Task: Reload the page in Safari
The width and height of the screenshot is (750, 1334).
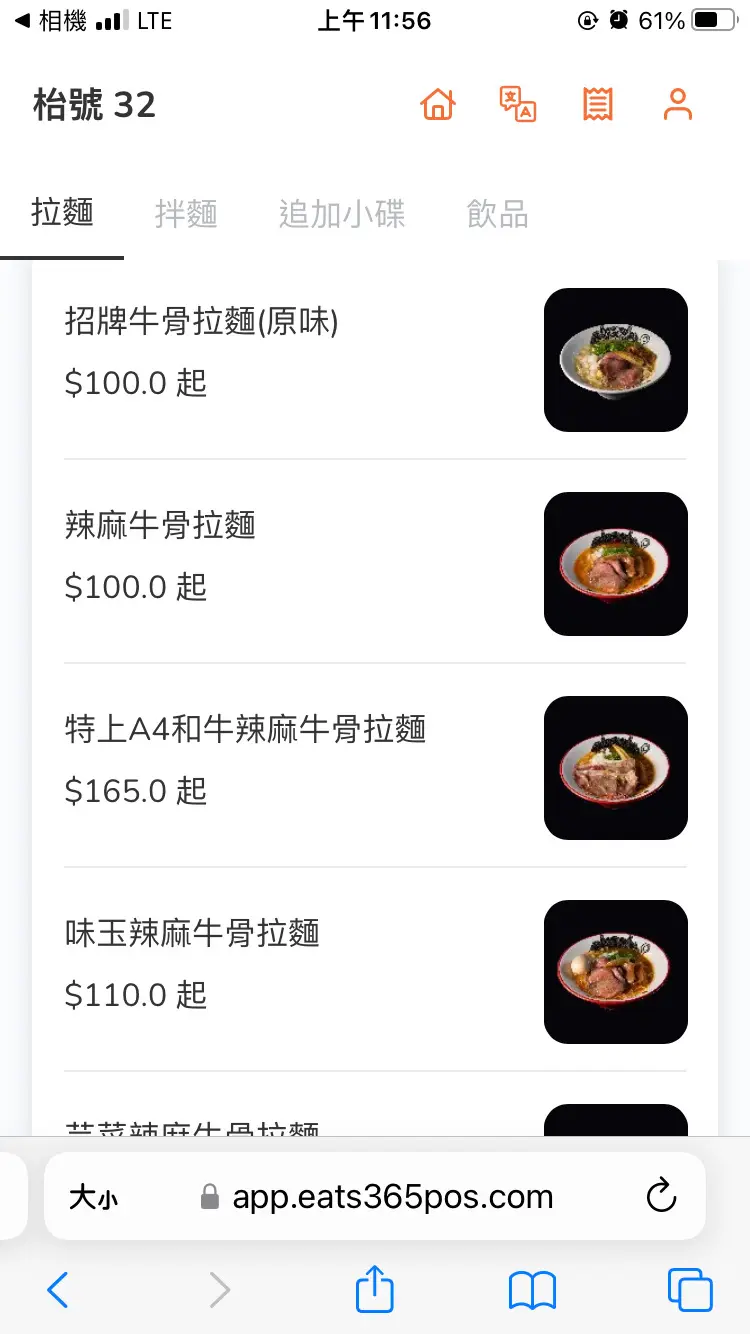Action: [661, 1196]
